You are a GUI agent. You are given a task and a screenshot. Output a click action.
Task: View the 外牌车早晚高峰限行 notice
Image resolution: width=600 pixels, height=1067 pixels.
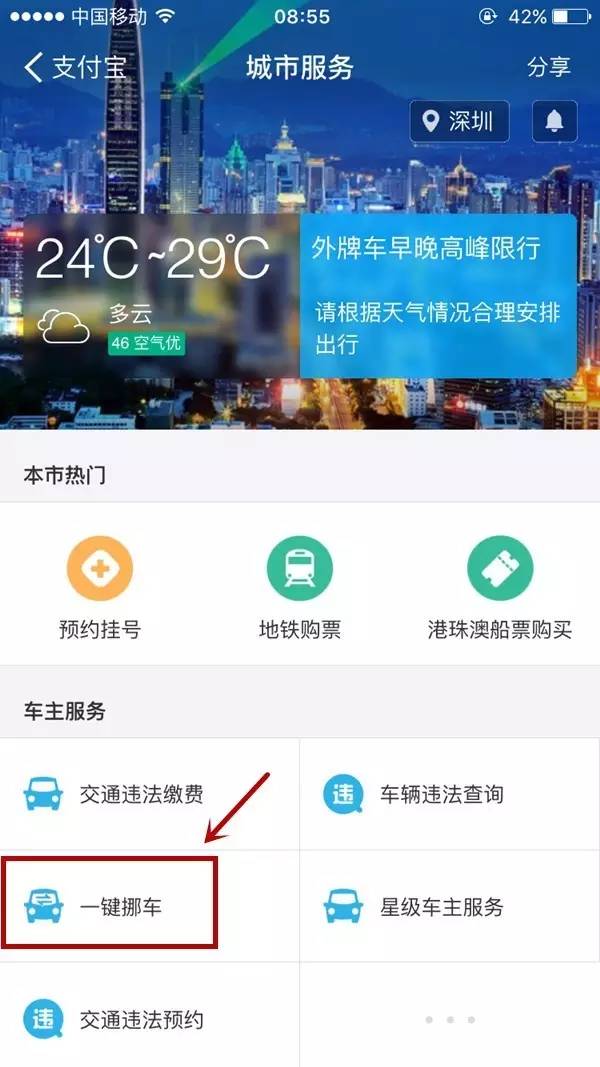tap(438, 295)
